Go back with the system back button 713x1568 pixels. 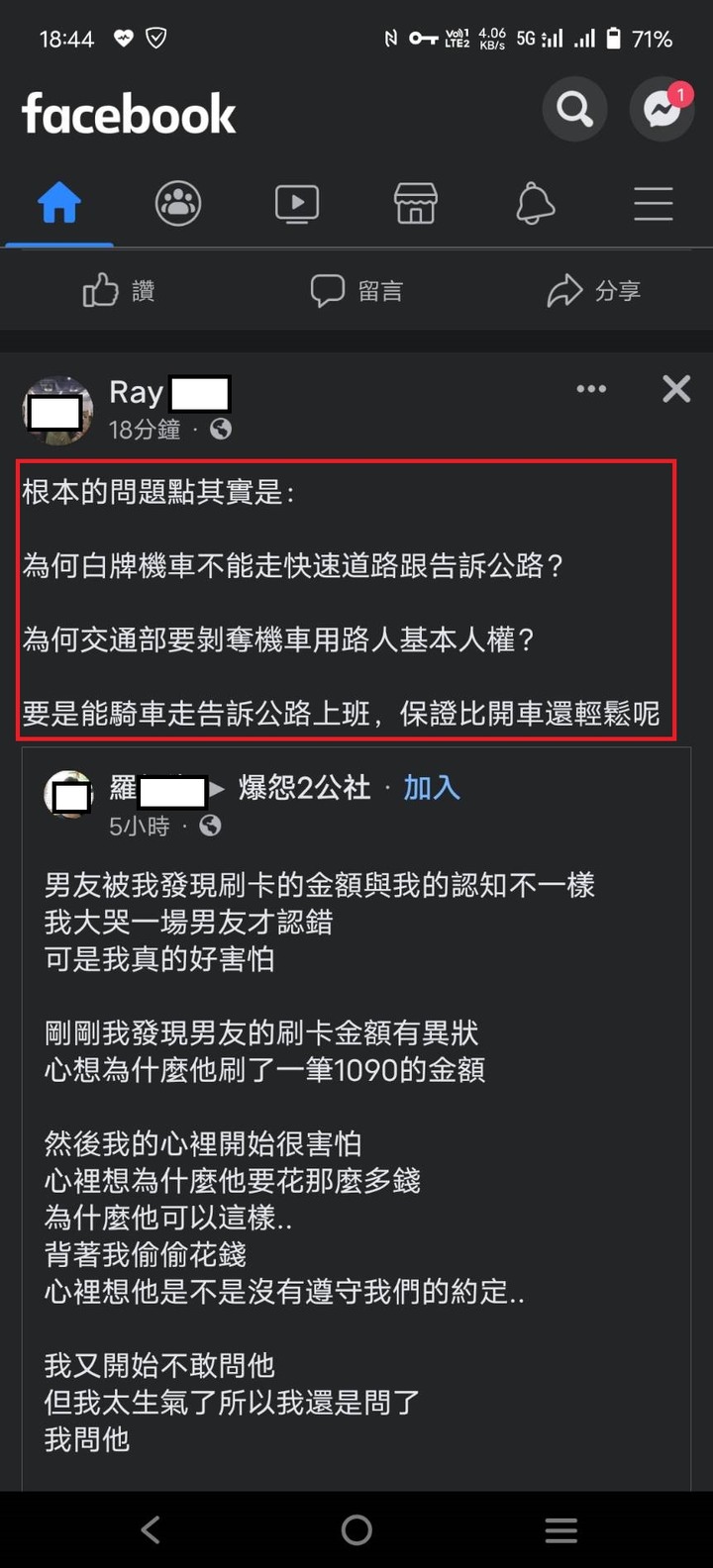coord(151,1530)
